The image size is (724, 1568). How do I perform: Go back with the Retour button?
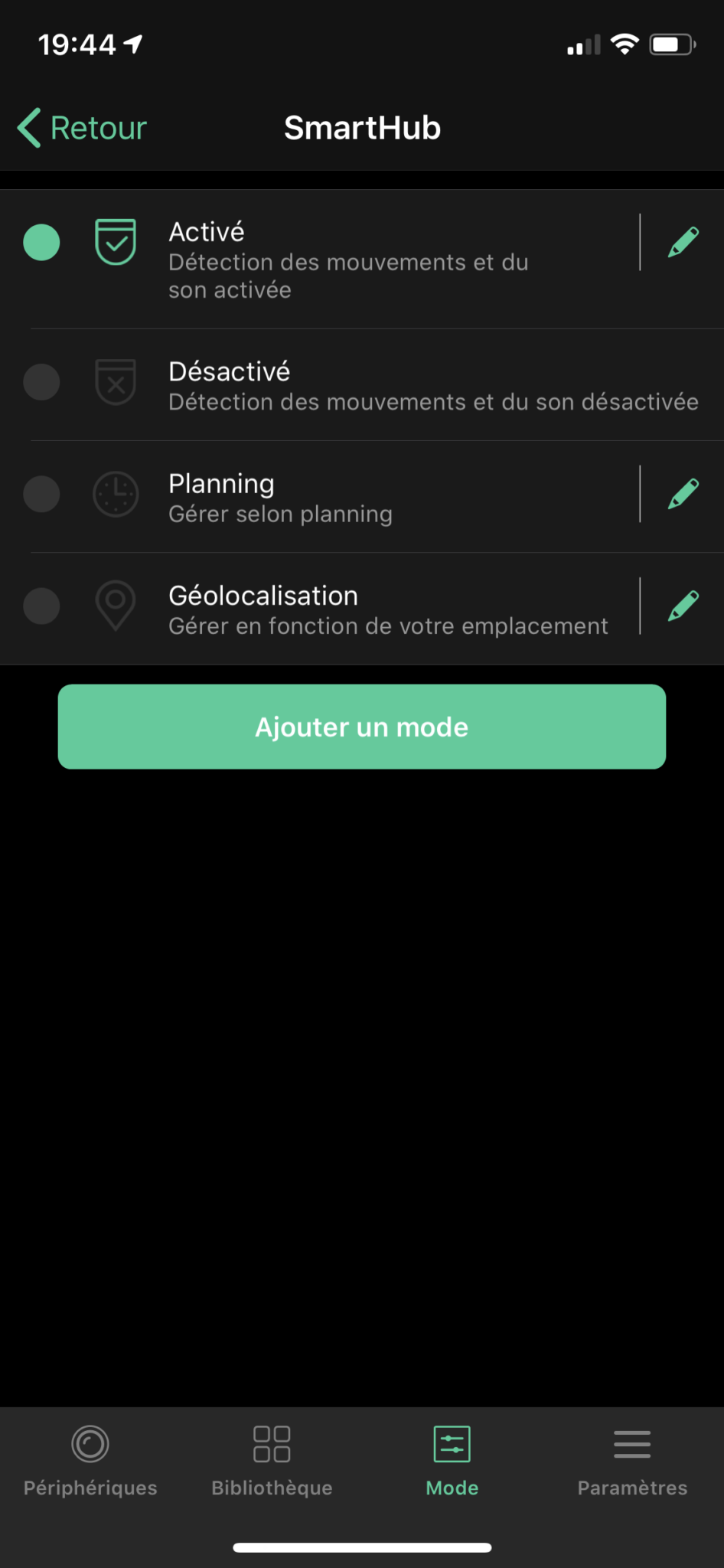(x=82, y=128)
